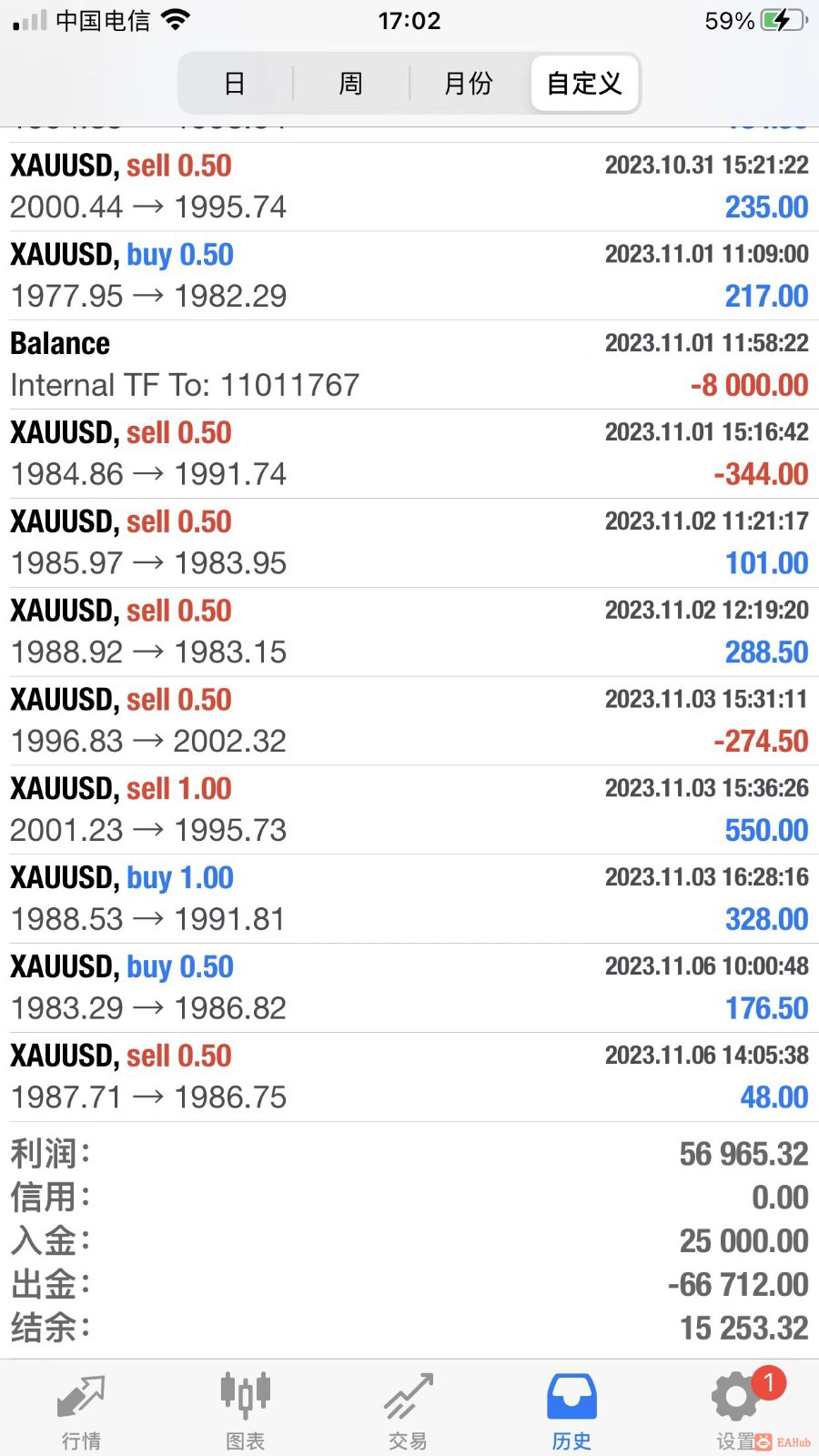Open the sell trade with 48.00 profit
The width and height of the screenshot is (819, 1456).
pyautogui.click(x=409, y=1078)
